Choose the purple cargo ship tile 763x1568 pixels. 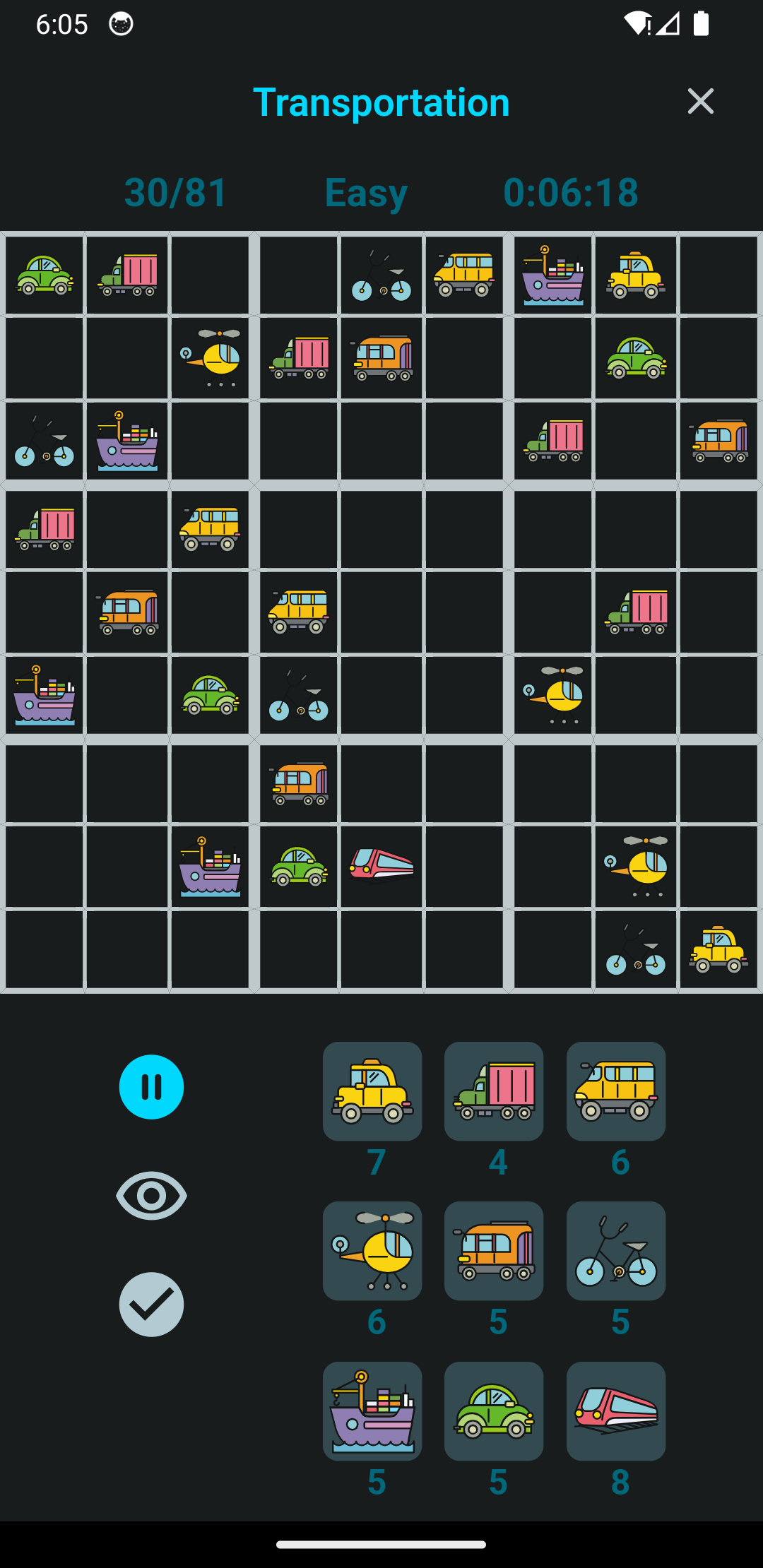[372, 1410]
